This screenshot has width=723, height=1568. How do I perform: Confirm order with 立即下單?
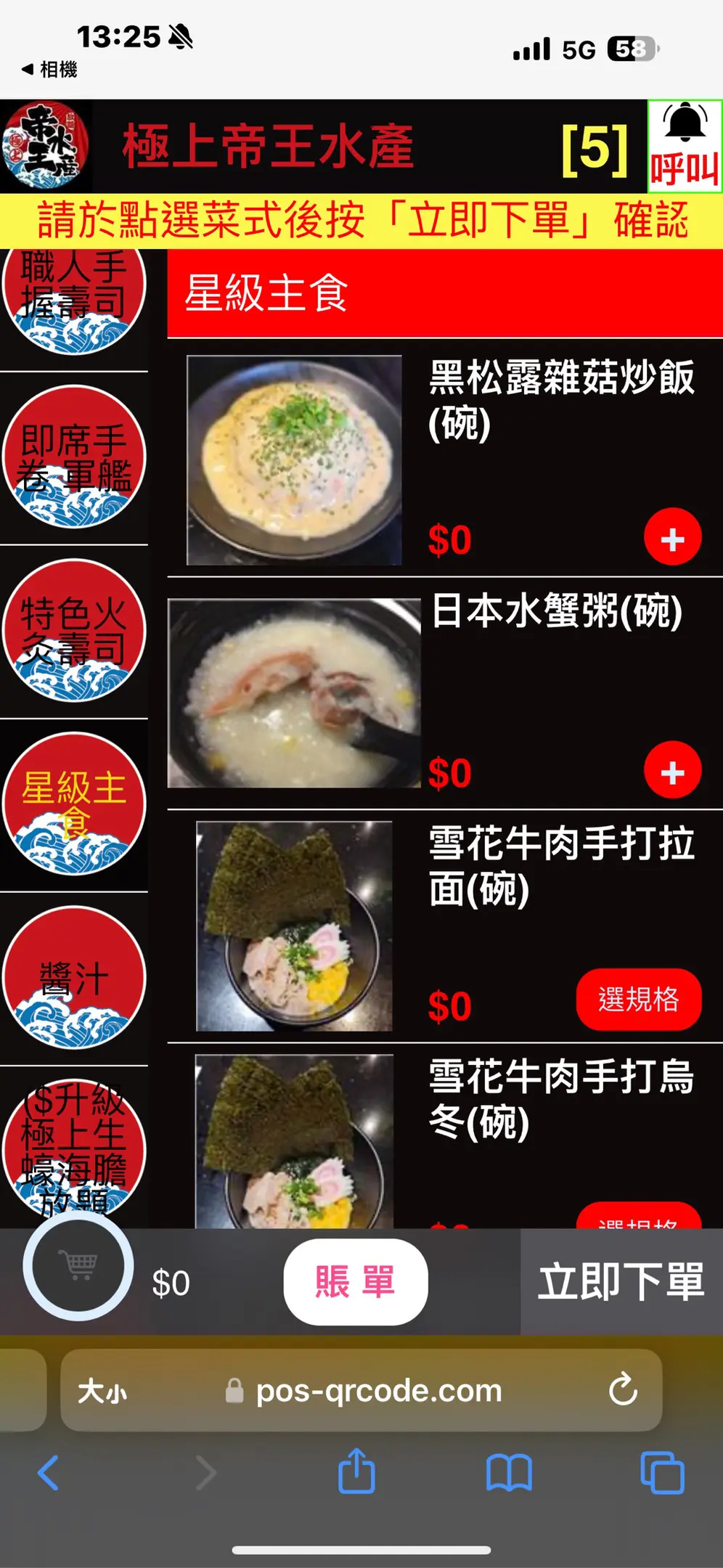tap(621, 1281)
